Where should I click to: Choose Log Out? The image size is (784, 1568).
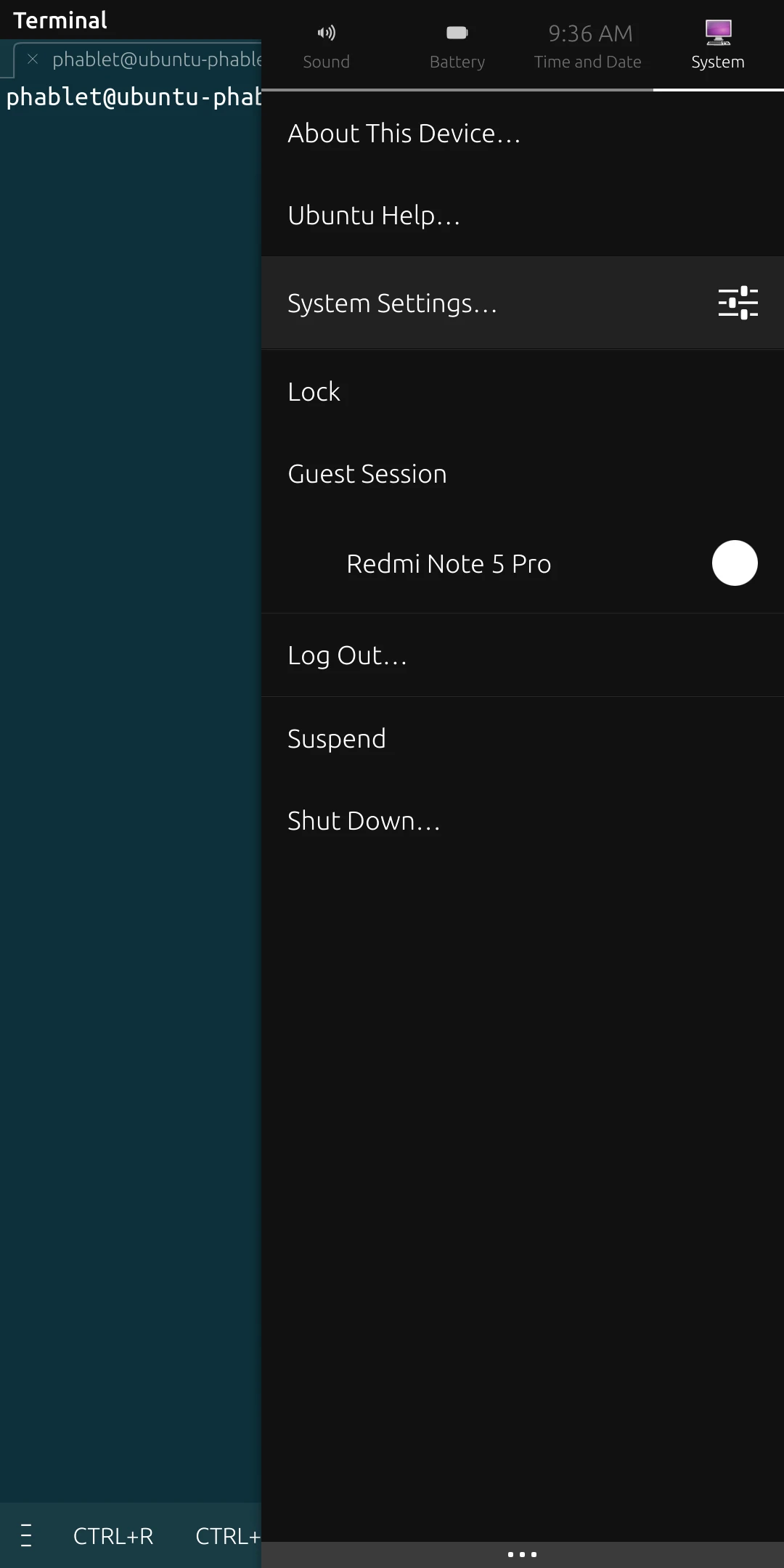tap(347, 656)
